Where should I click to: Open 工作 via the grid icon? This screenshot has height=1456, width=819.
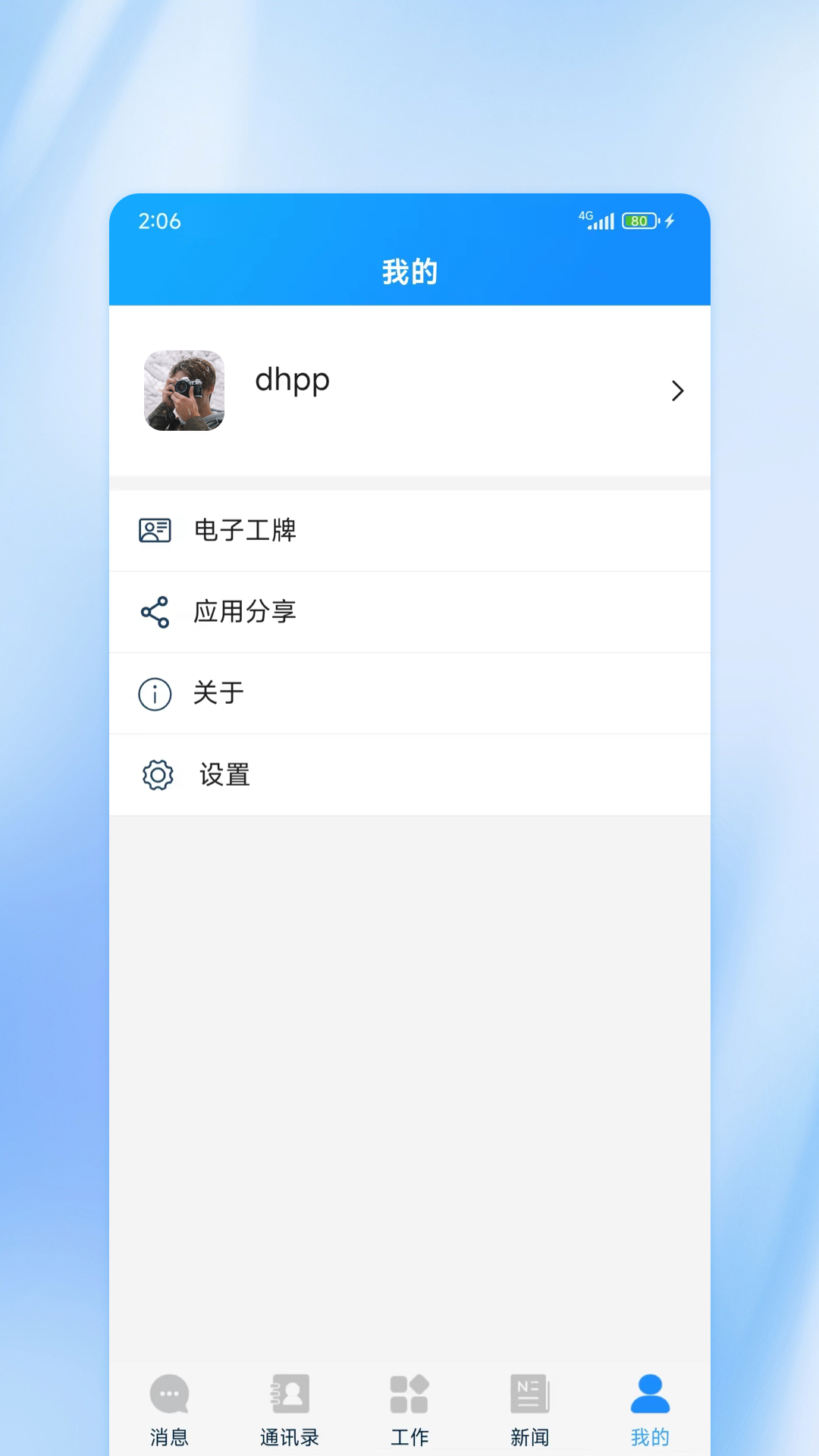(x=409, y=1394)
